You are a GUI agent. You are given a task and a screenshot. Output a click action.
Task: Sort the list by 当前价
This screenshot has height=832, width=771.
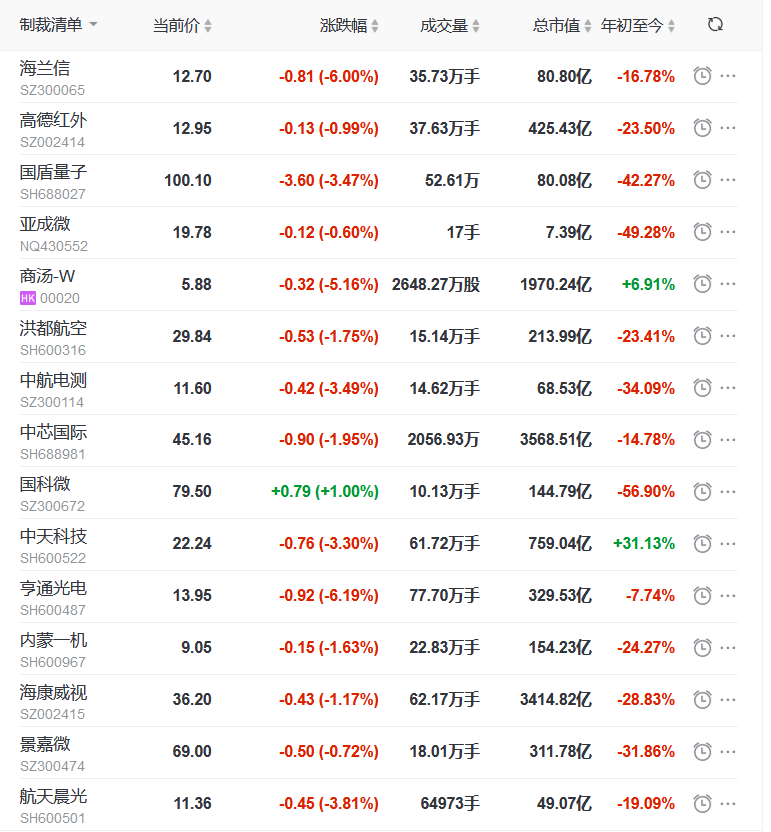coord(181,26)
